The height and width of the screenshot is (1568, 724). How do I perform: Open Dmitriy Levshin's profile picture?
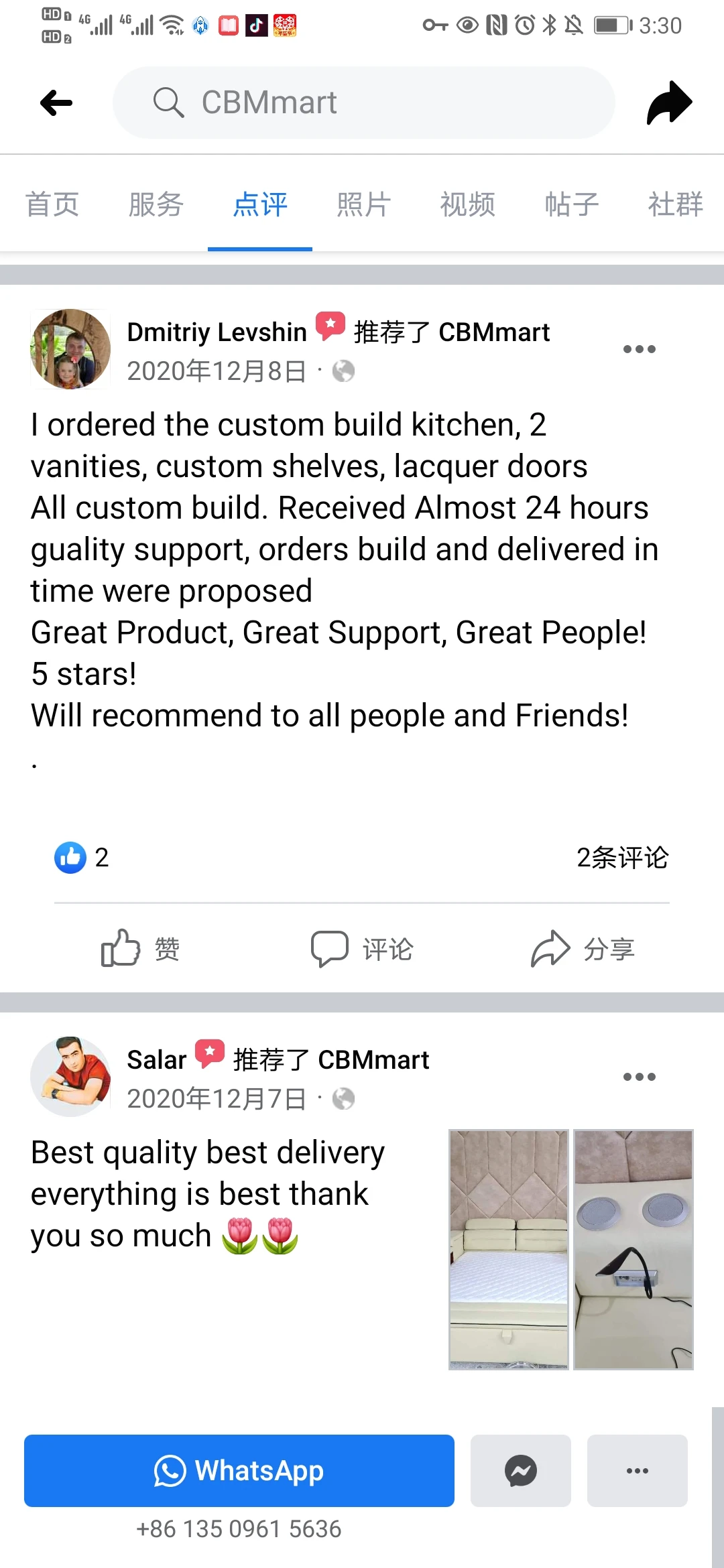(70, 349)
